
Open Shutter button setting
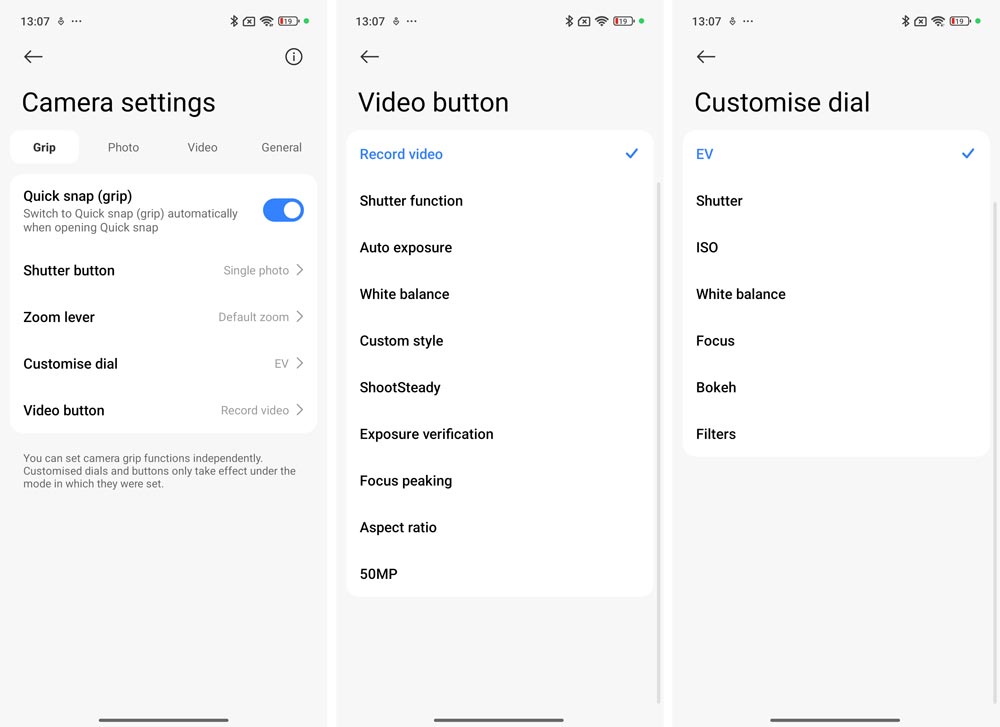point(163,270)
